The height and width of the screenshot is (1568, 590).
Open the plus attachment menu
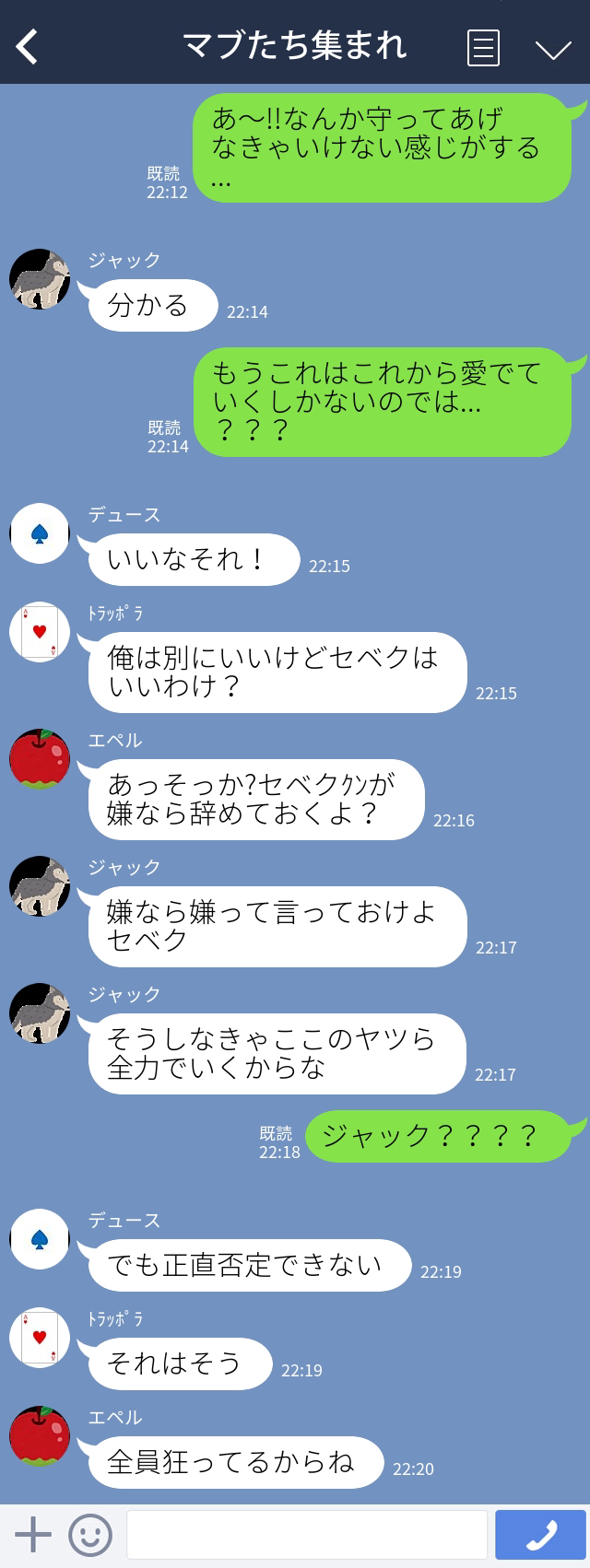(33, 1535)
